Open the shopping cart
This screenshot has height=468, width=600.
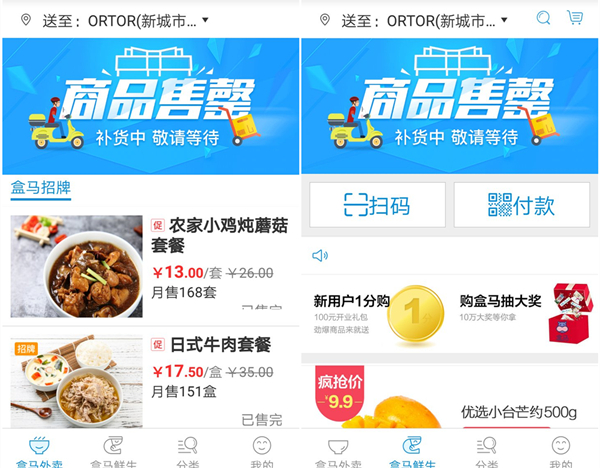tap(575, 18)
